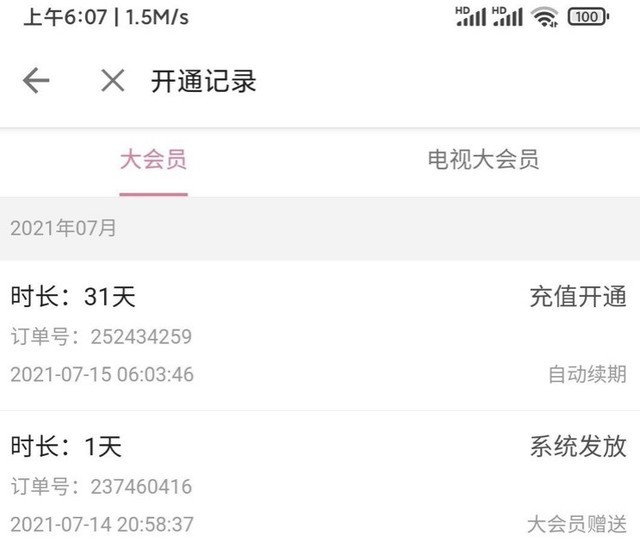Select the 大会员 tab
Viewport: 640px width, 554px height.
tap(153, 160)
